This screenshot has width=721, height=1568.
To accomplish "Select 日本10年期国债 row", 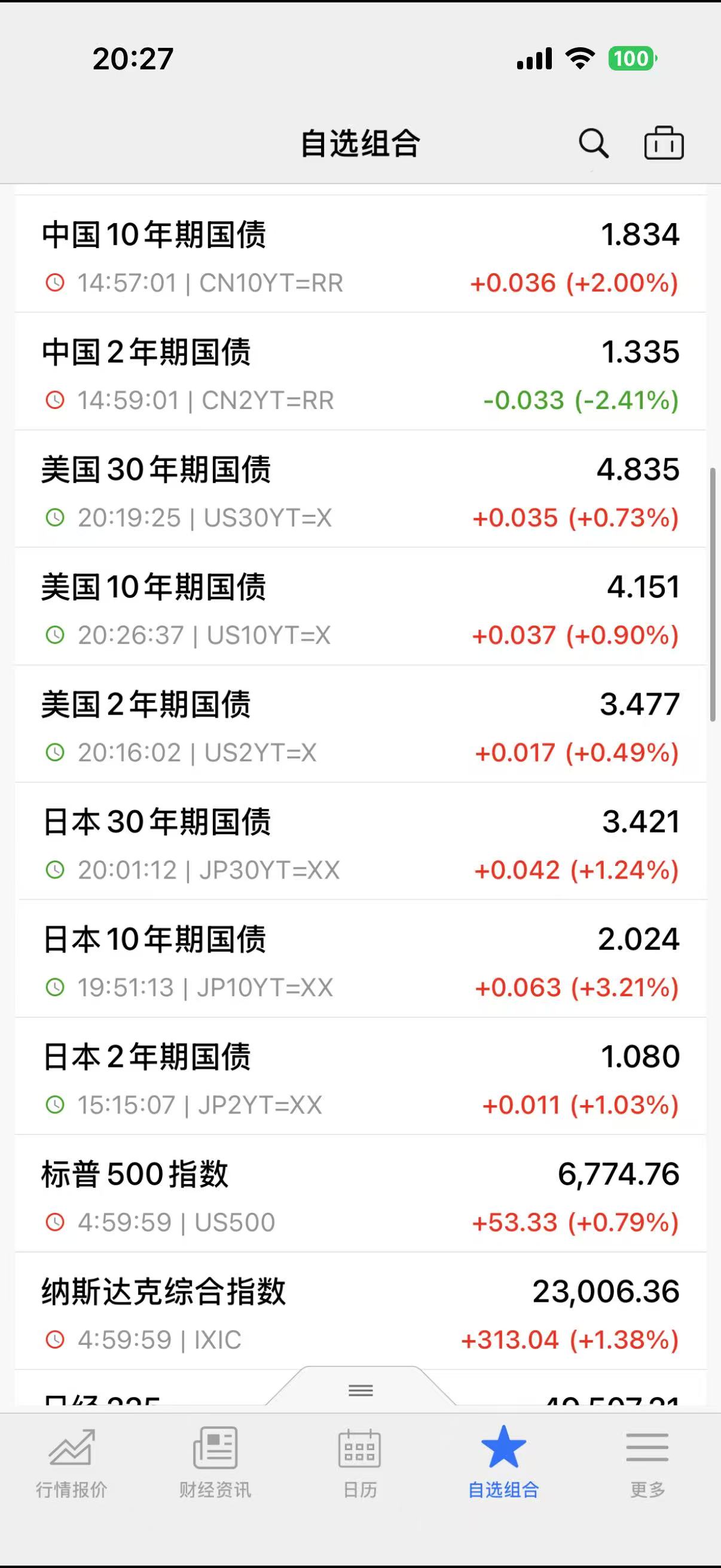I will pos(360,959).
